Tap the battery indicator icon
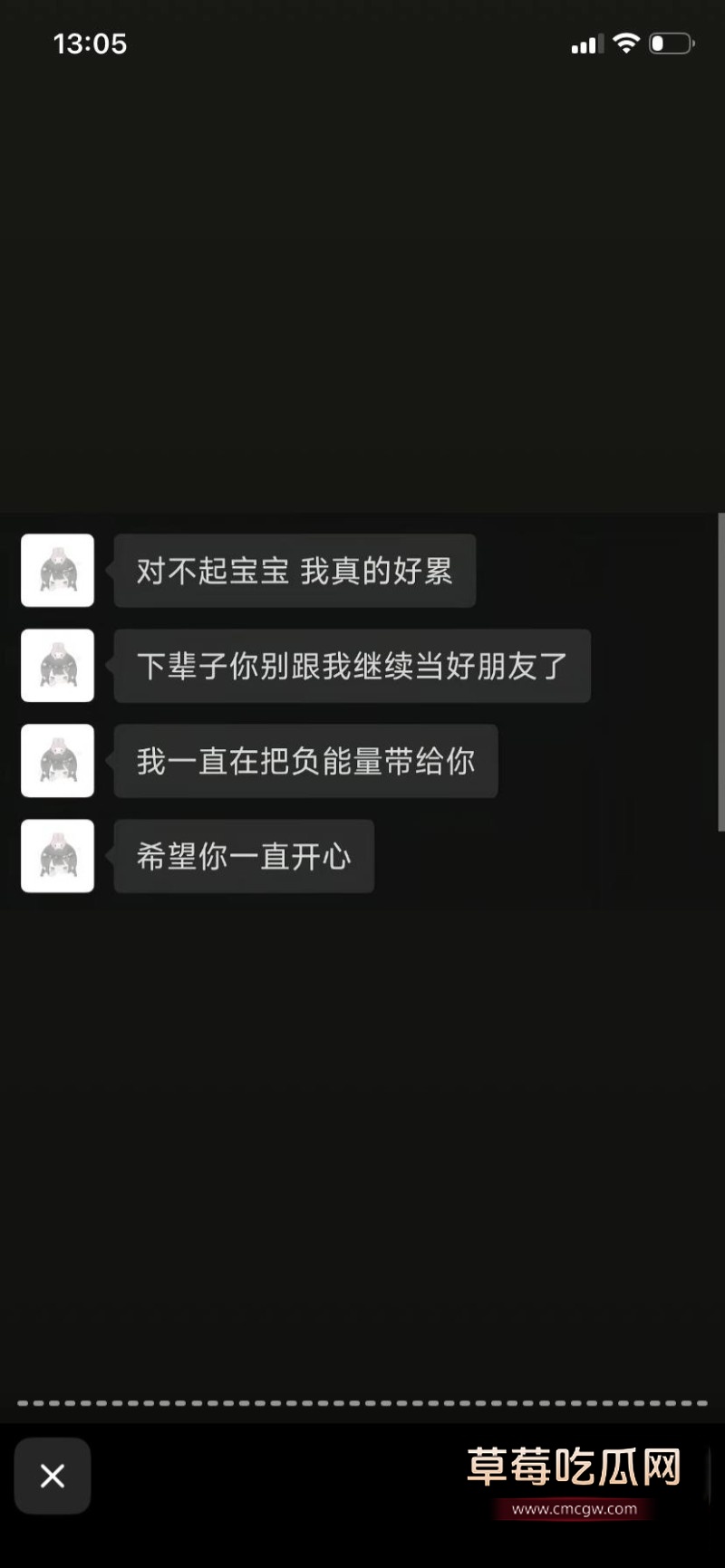Screen dimensions: 725x1568 point(671,43)
